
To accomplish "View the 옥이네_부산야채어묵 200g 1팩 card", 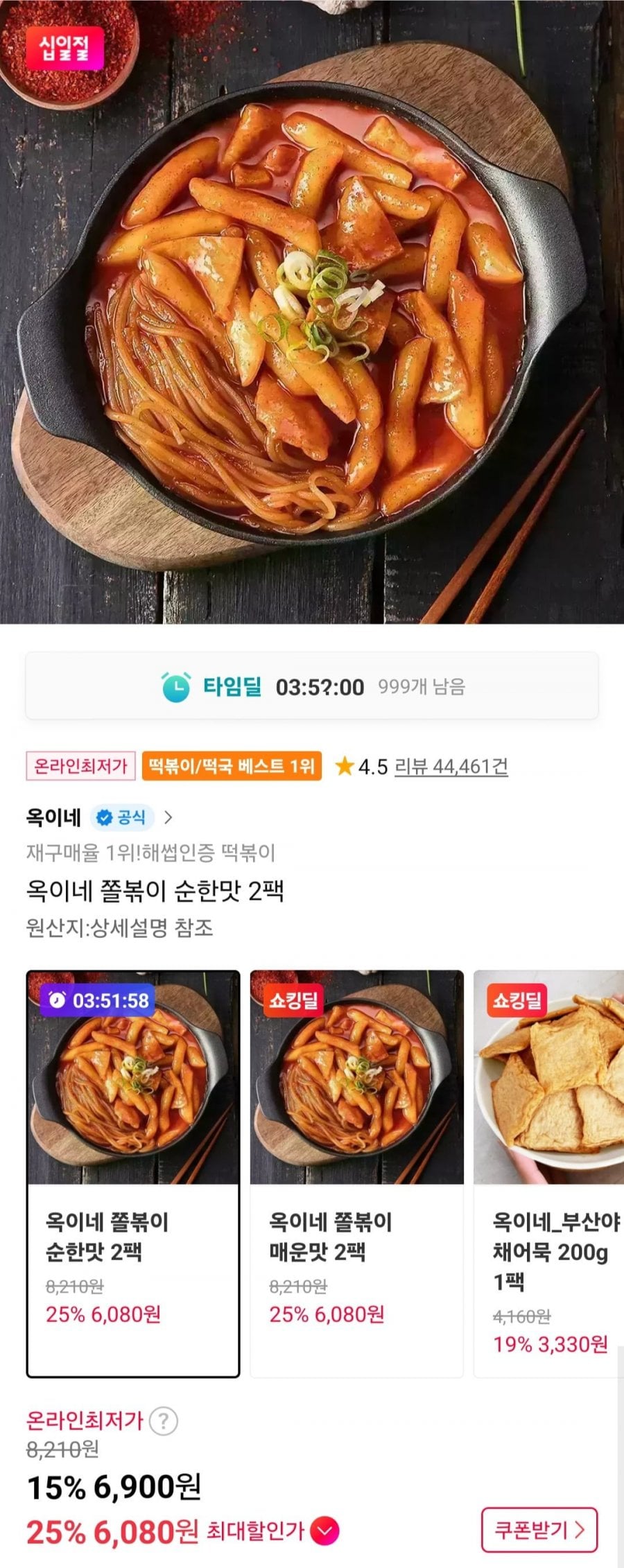I will [x=549, y=1174].
